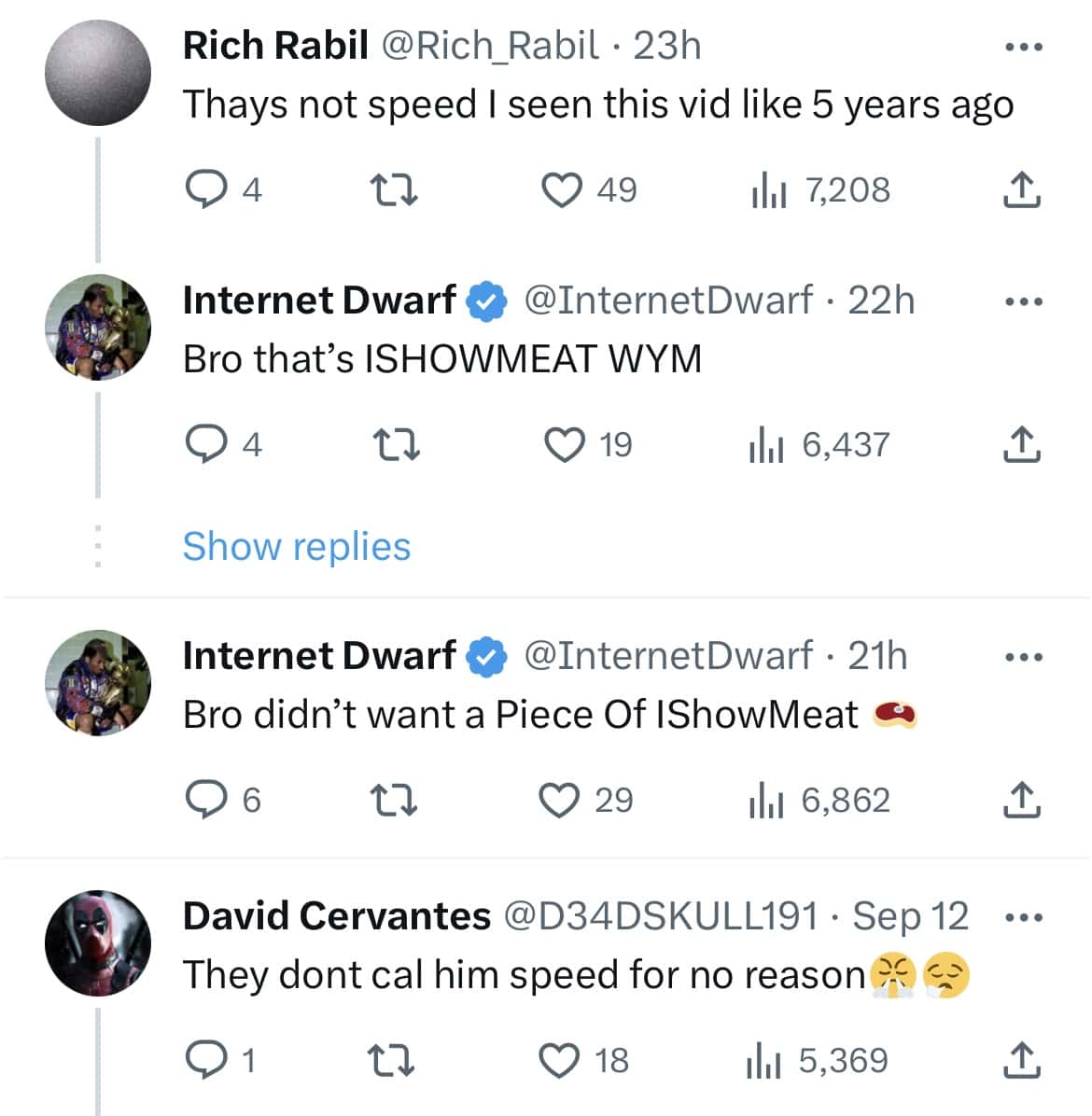Like David Cervantes' tweet about speed

563,1059
